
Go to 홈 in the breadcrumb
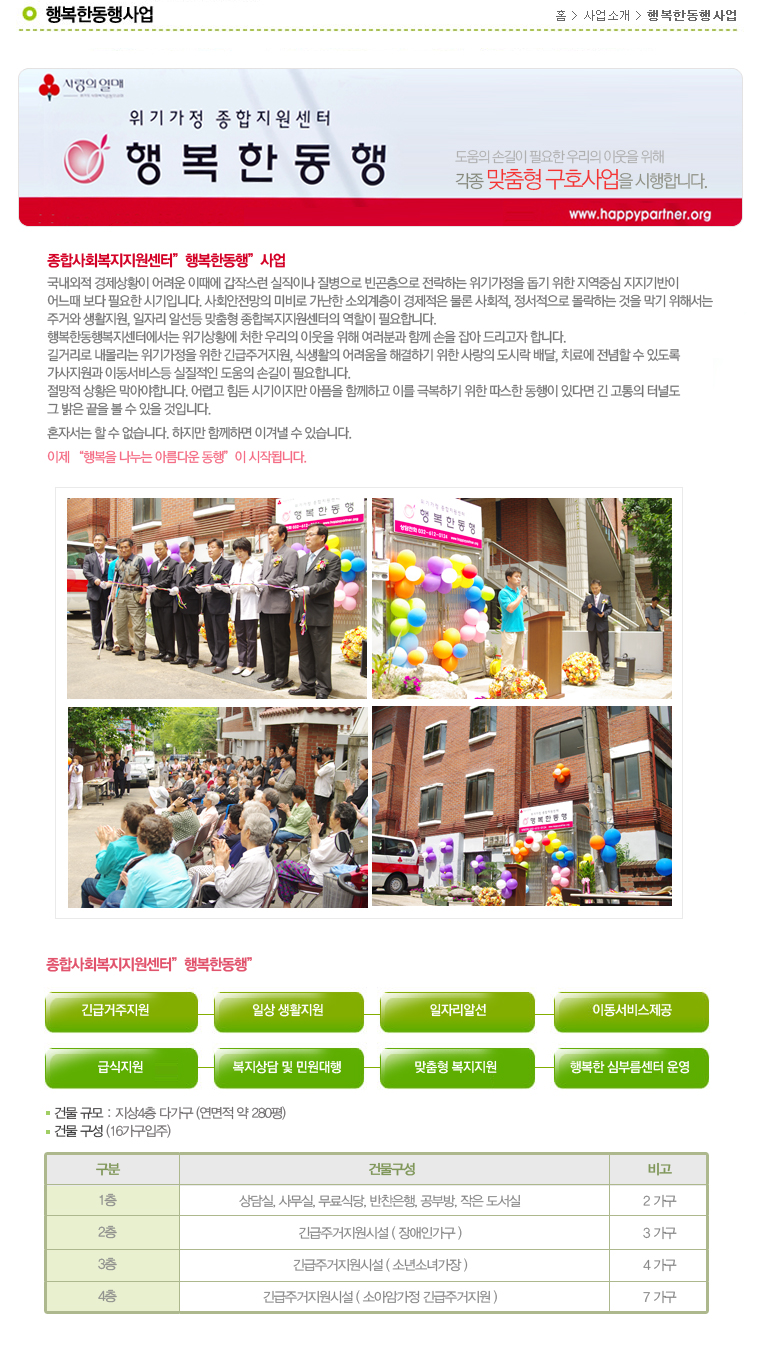click(561, 15)
